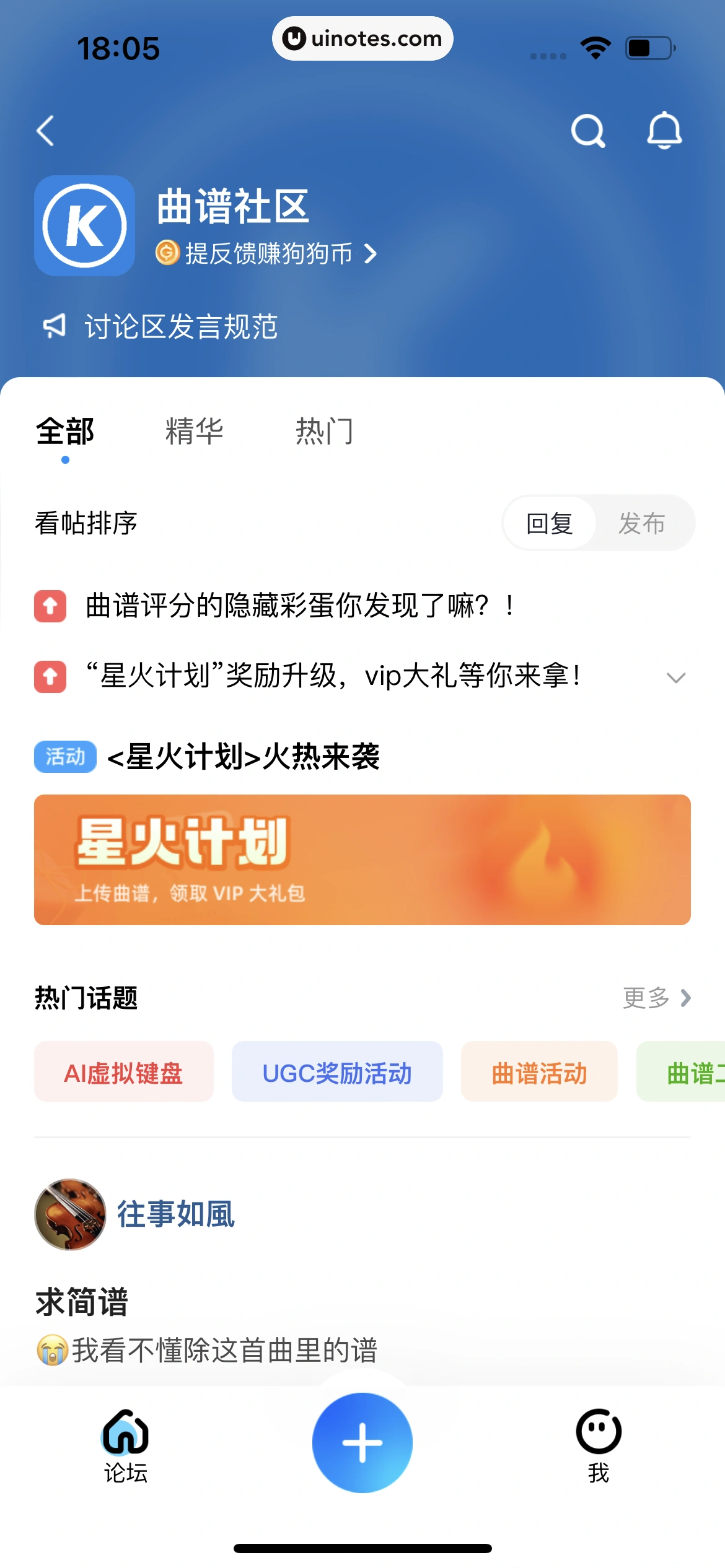725x1568 pixels.
Task: Switch to the 我 tab
Action: (x=599, y=1445)
